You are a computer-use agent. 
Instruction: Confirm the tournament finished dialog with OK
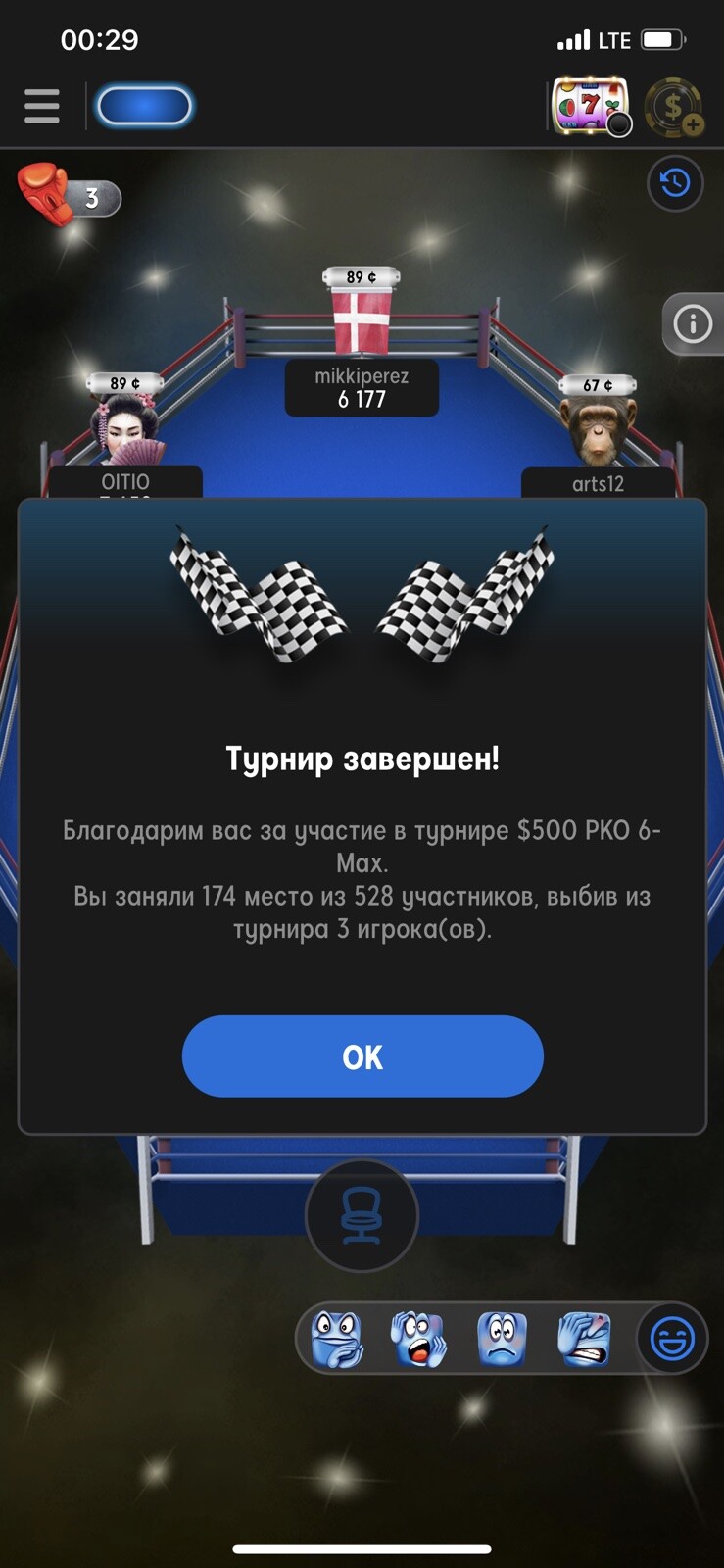[x=362, y=1056]
